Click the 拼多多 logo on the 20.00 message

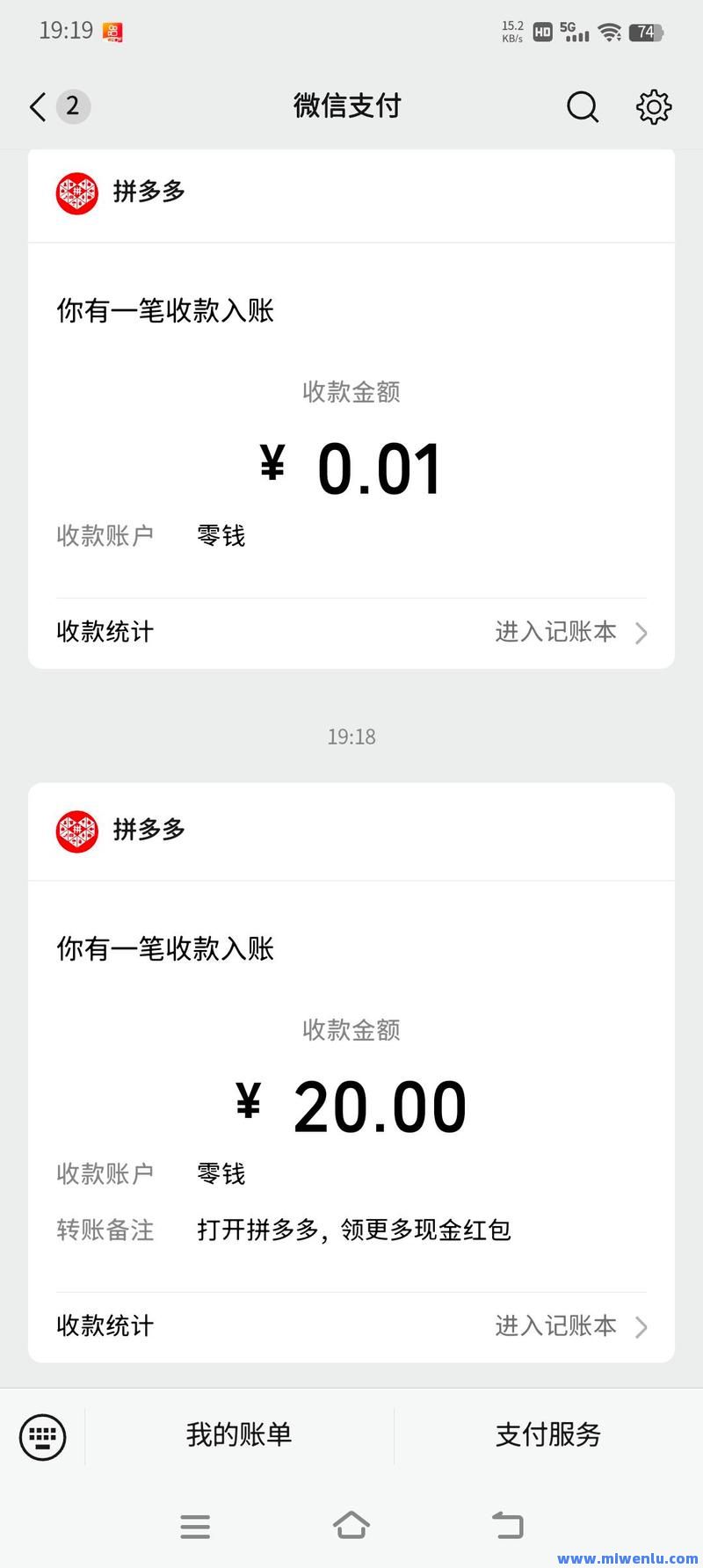(77, 831)
